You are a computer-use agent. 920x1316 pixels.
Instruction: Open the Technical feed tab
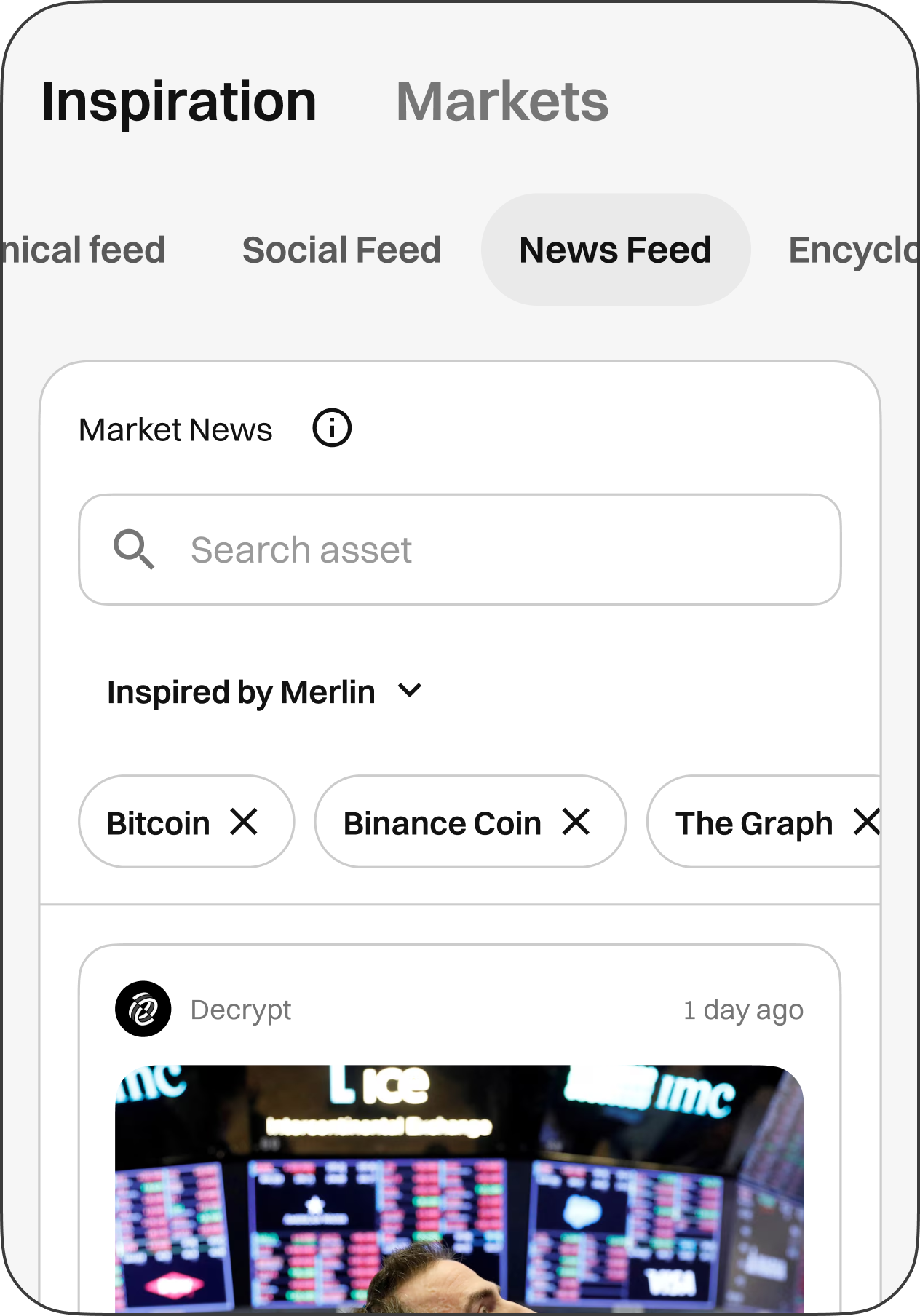coord(82,250)
